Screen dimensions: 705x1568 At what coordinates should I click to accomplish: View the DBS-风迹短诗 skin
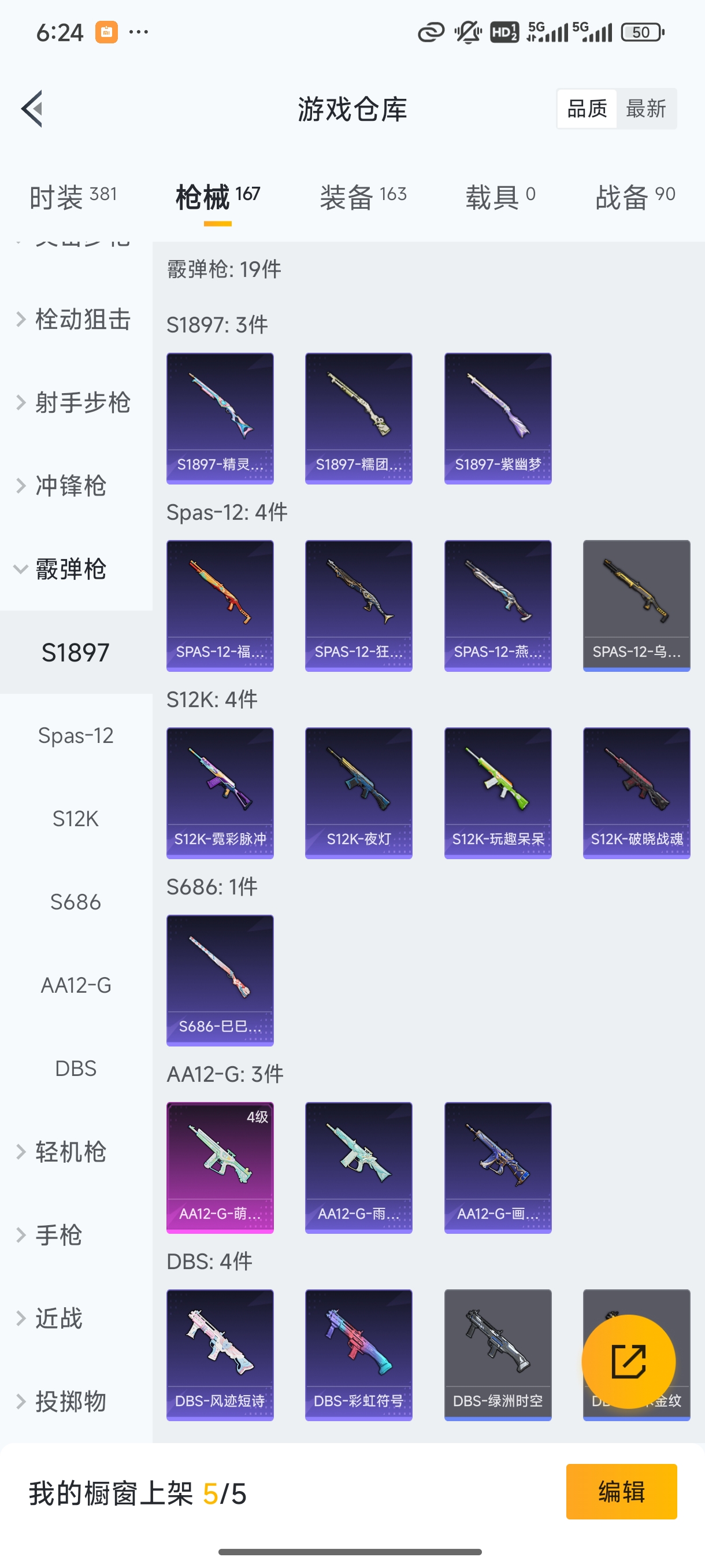pos(220,1354)
